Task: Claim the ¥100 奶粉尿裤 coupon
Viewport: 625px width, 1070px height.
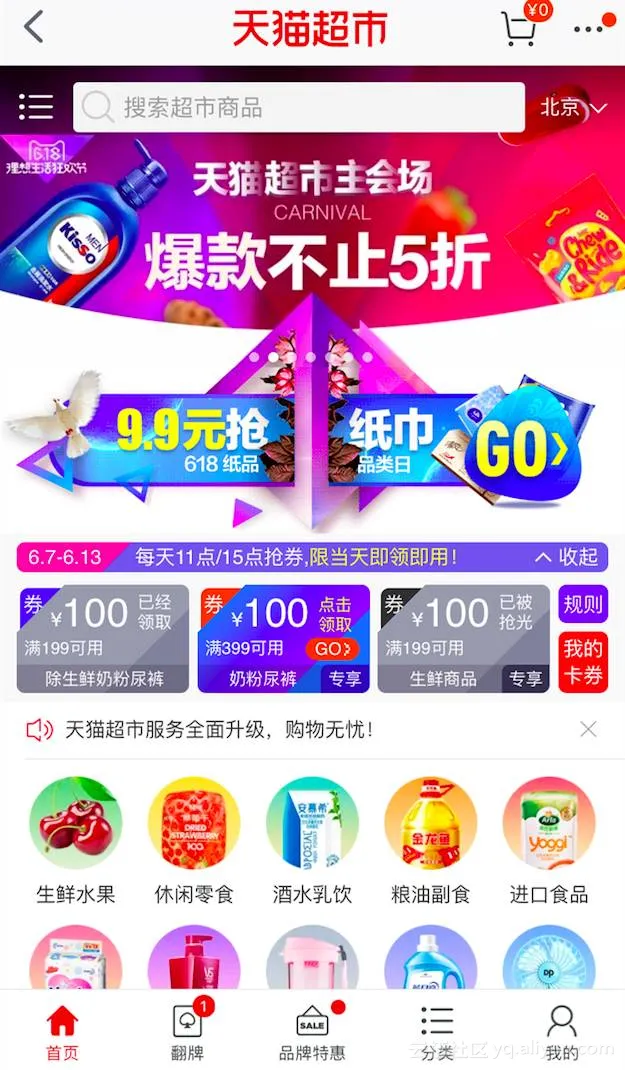Action: pos(284,638)
